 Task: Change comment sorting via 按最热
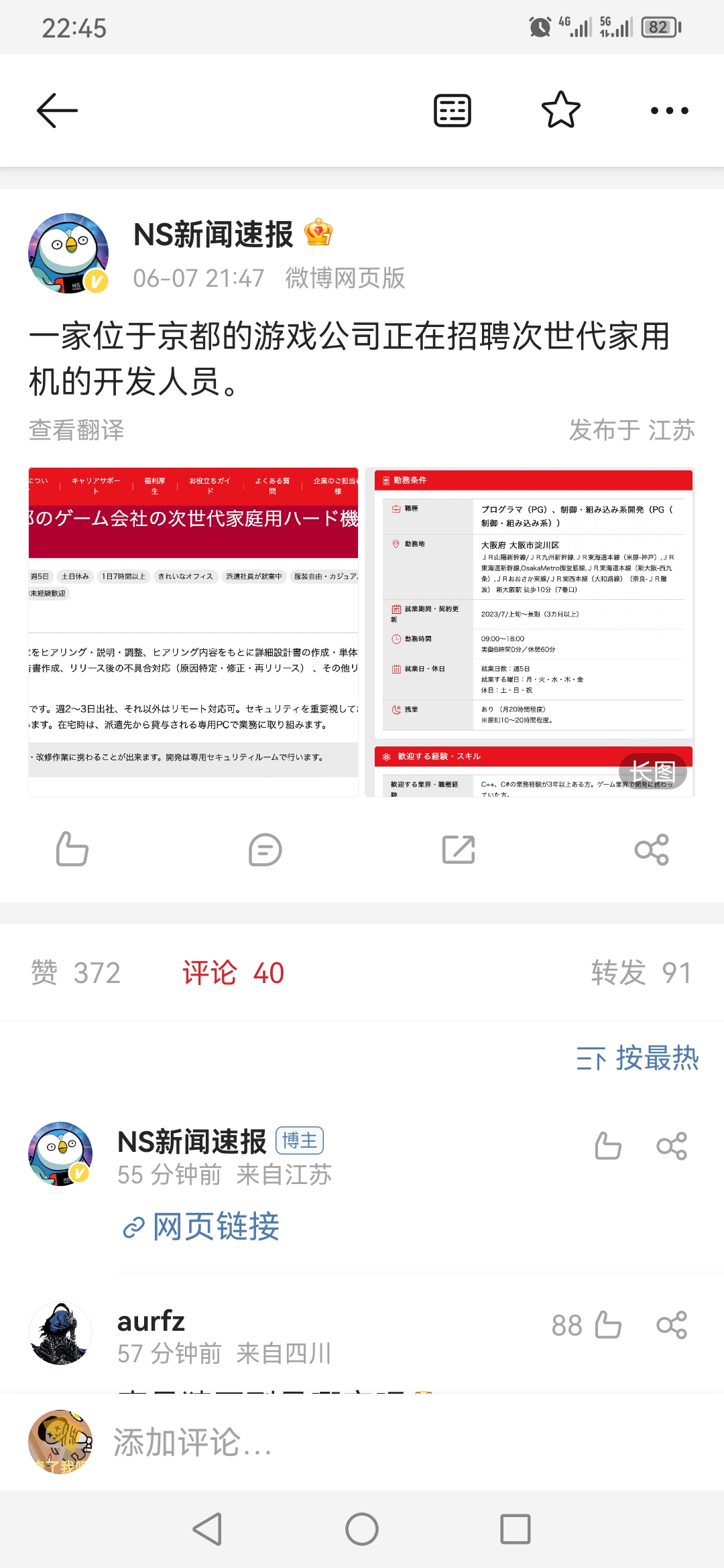pyautogui.click(x=638, y=1059)
